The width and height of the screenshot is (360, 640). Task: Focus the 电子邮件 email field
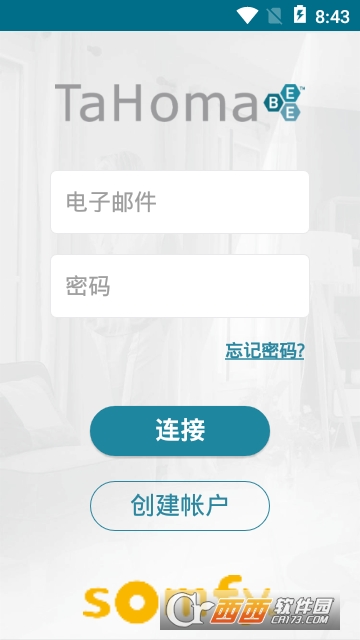click(x=180, y=202)
